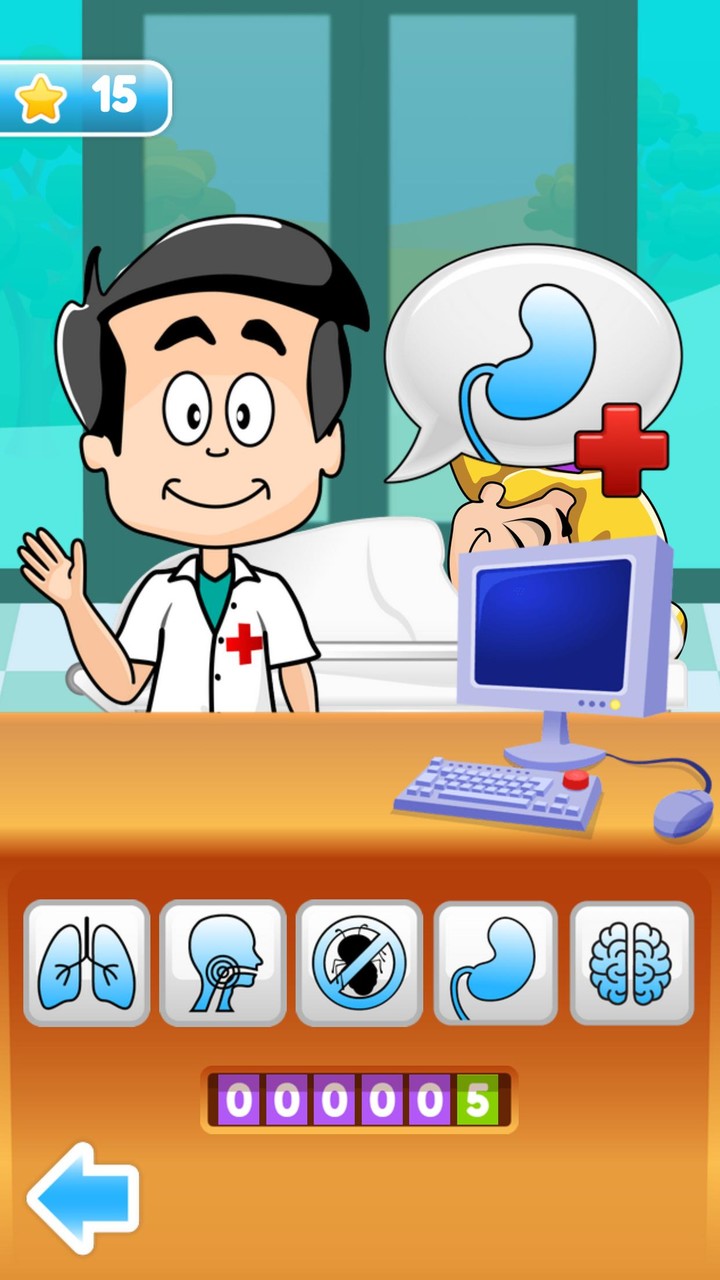Choose the anti-lice treatment icon
The width and height of the screenshot is (720, 1280).
click(x=360, y=960)
